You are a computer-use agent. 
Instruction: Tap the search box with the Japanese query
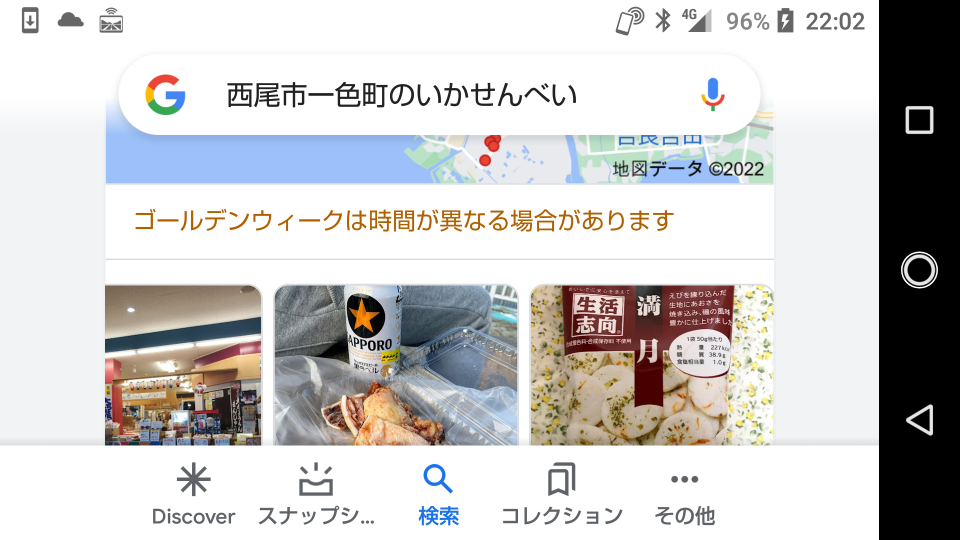tap(400, 95)
